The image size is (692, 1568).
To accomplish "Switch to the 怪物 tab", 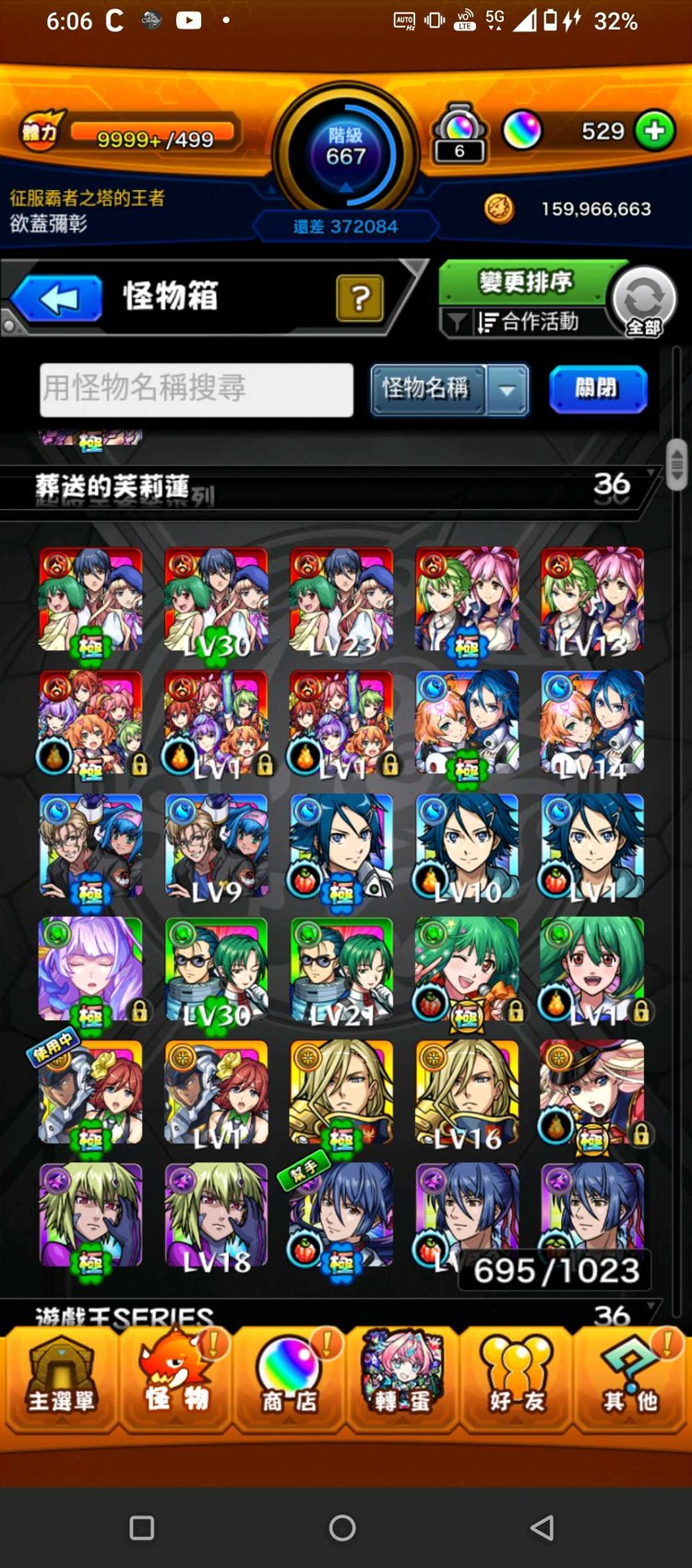I will (175, 1379).
